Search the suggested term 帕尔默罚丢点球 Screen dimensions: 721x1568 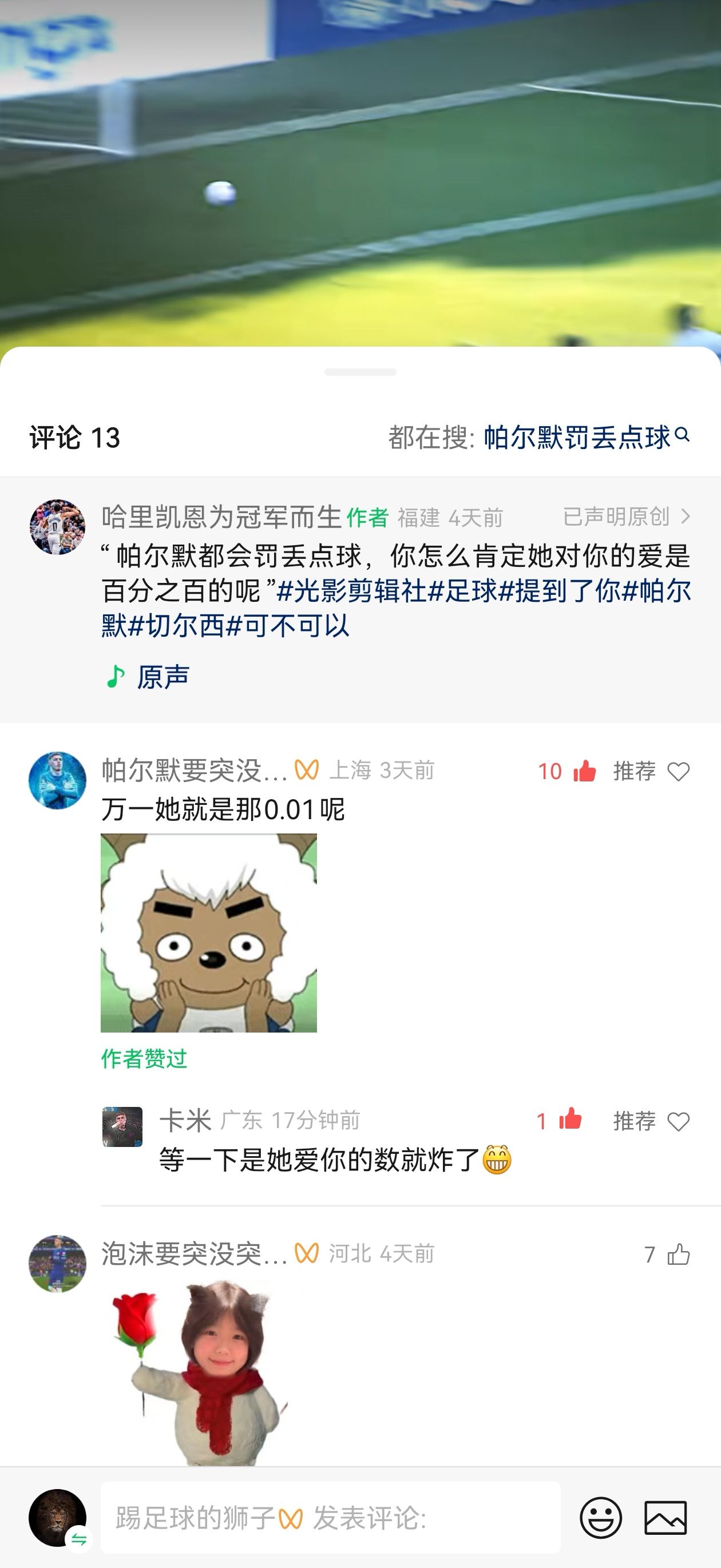(587, 437)
